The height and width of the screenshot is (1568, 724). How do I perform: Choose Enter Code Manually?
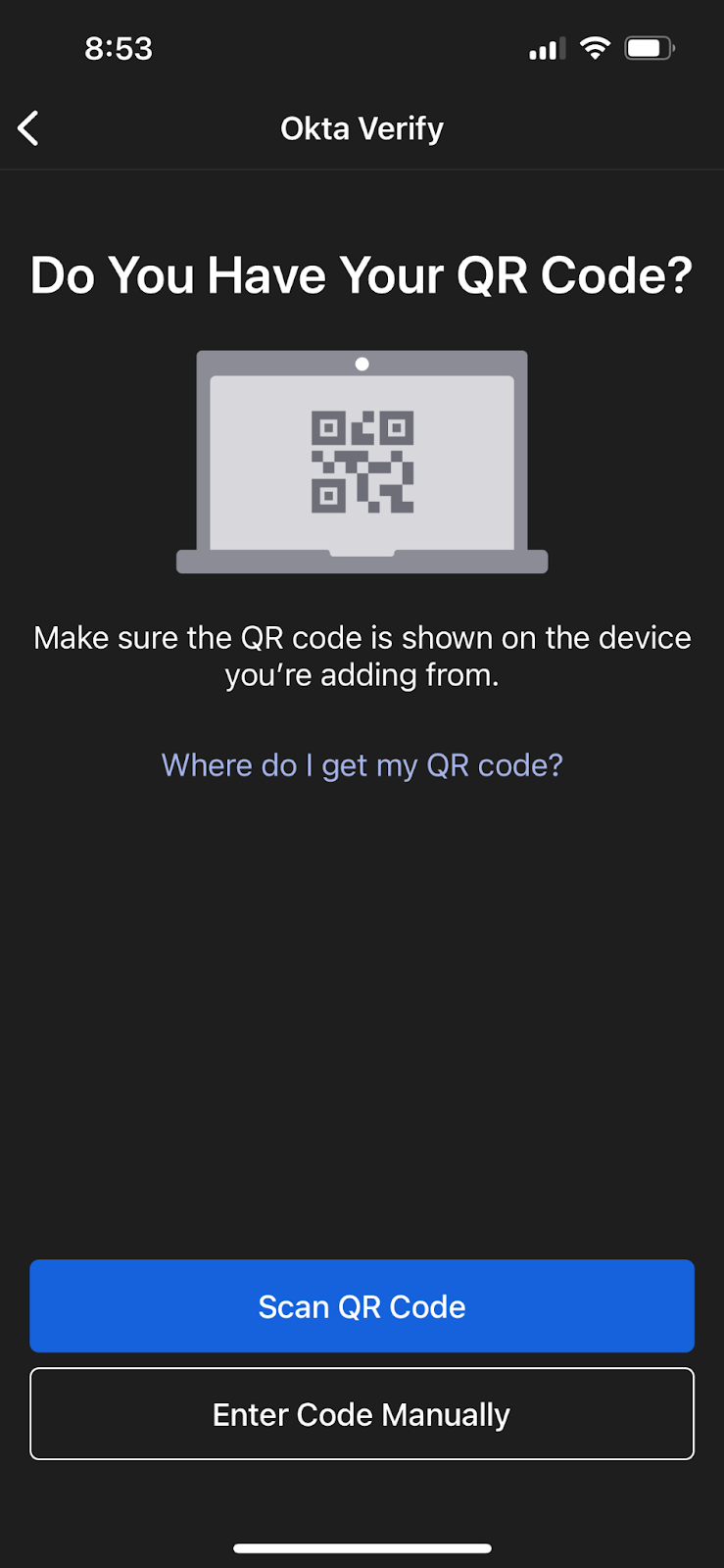362,1414
